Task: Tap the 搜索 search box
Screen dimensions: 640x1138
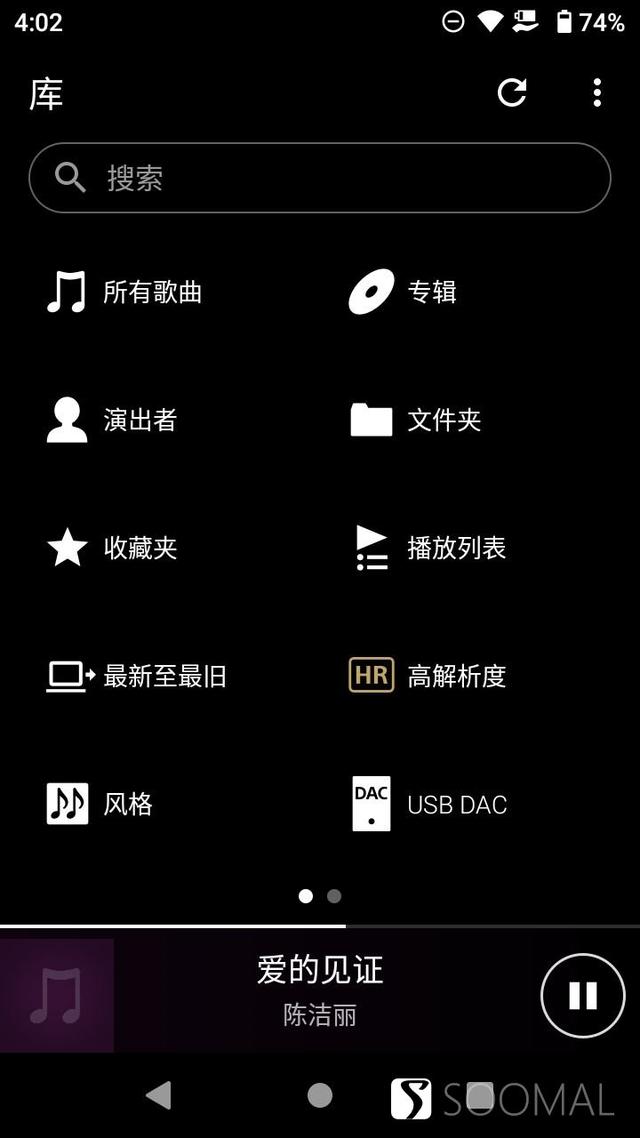Action: coord(320,178)
